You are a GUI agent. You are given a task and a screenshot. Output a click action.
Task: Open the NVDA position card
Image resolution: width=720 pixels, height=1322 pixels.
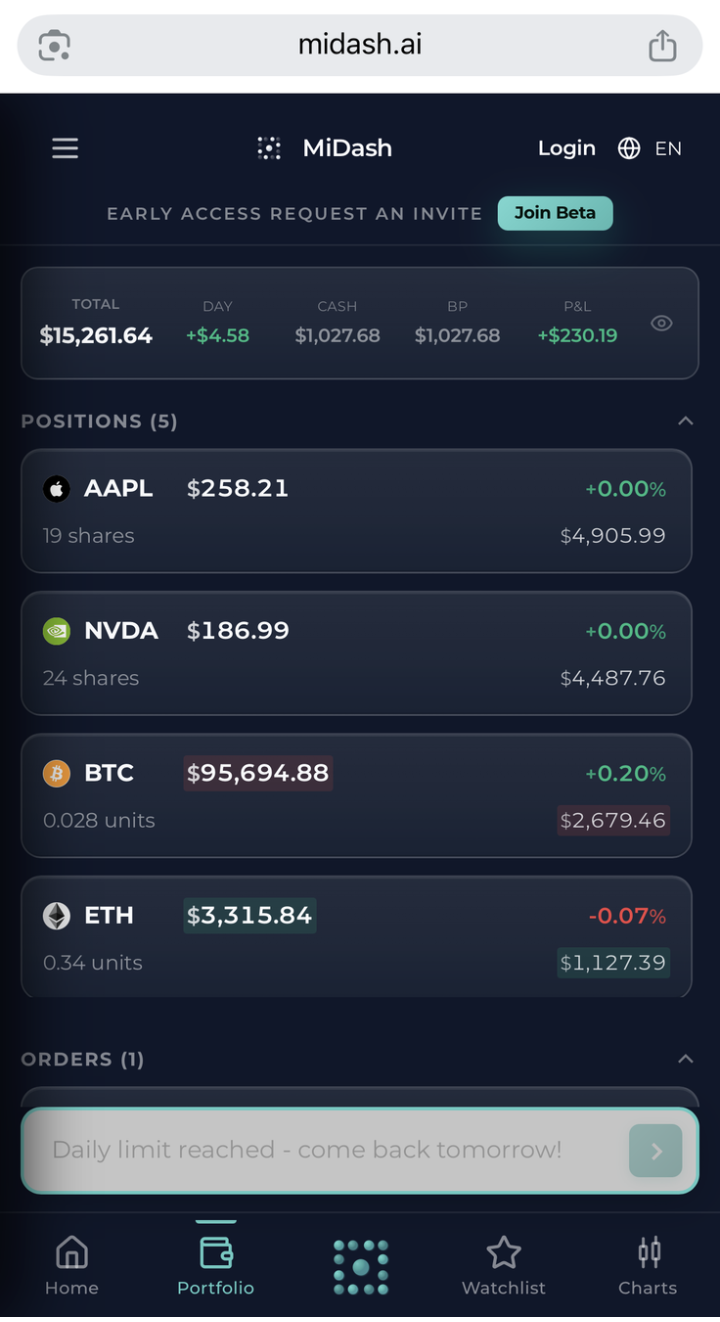tap(356, 653)
